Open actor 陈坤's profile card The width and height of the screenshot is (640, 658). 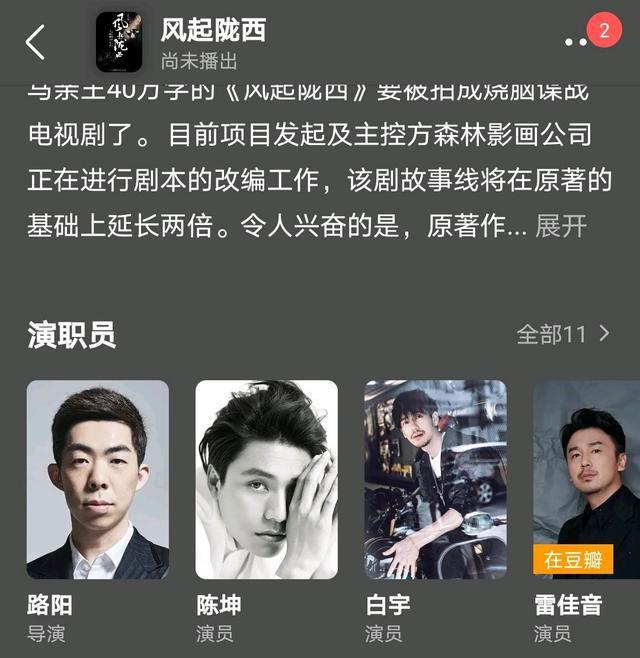point(266,480)
